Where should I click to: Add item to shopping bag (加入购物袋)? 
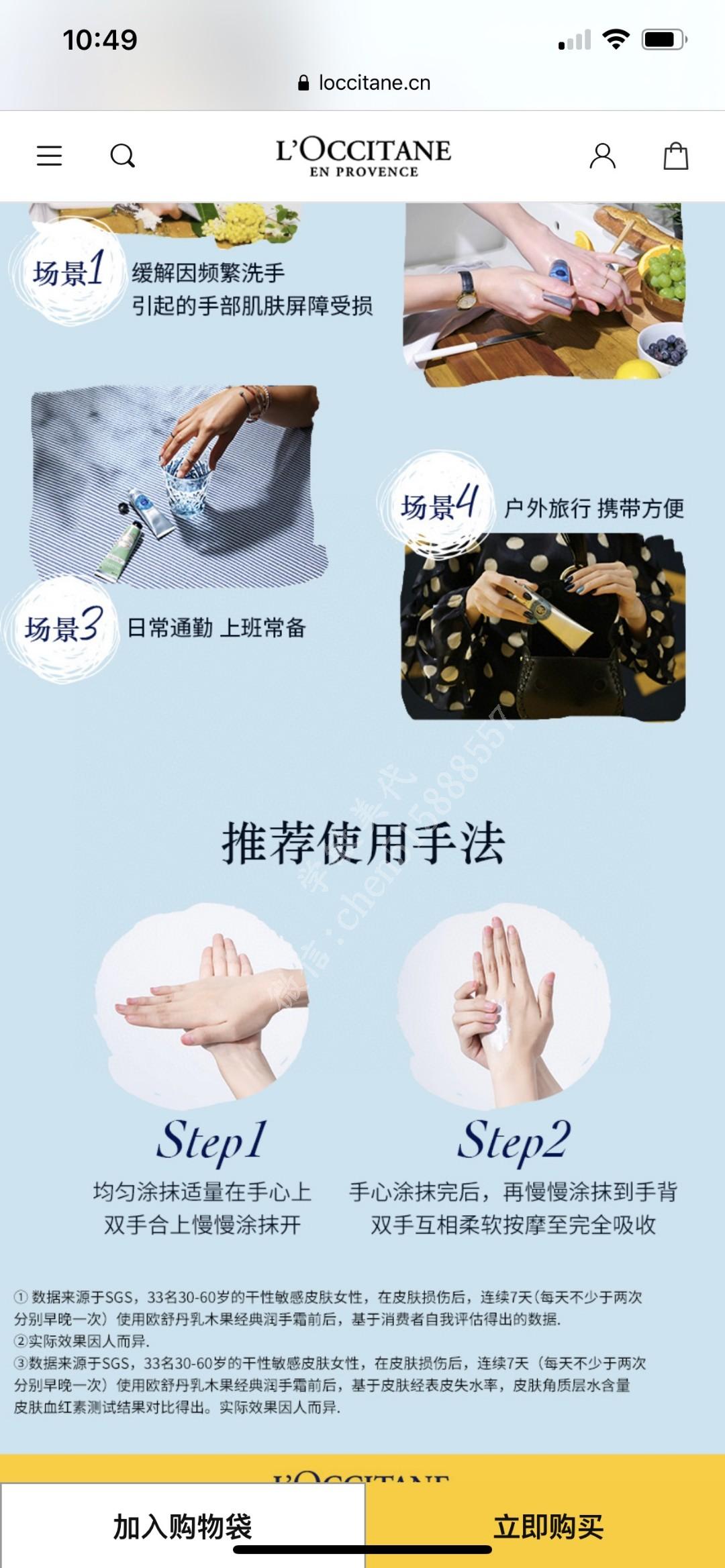[183, 1526]
